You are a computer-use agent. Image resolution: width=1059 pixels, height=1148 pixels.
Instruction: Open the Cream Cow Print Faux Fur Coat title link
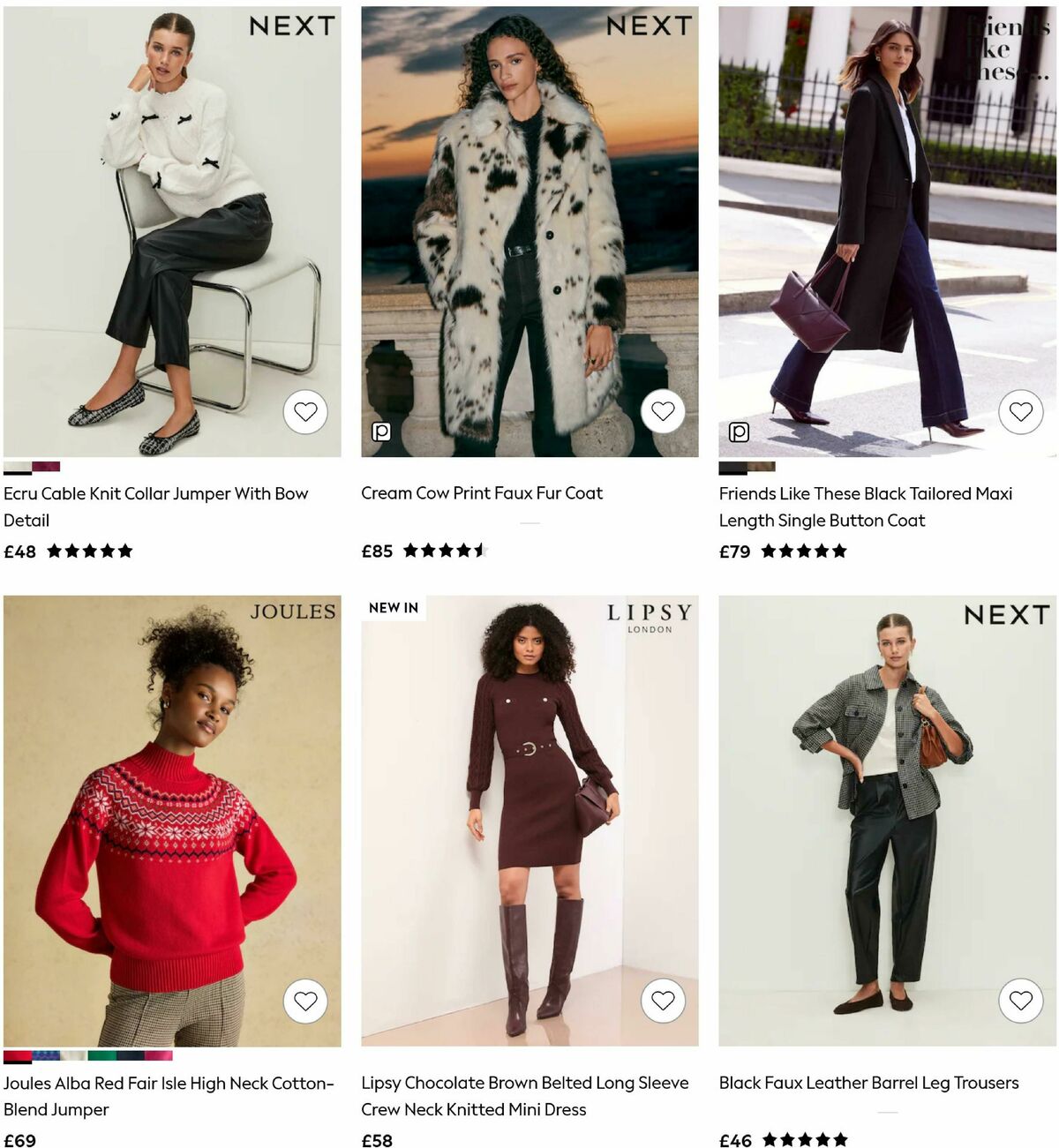[482, 493]
